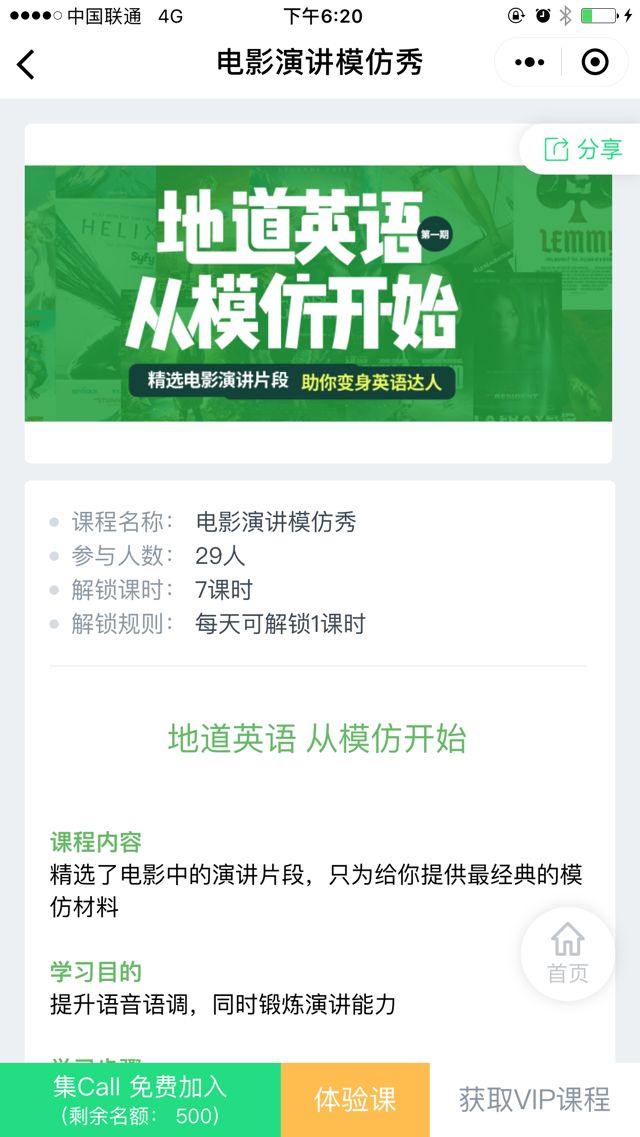Open the mini program three-dot menu
The height and width of the screenshot is (1137, 640).
[530, 63]
